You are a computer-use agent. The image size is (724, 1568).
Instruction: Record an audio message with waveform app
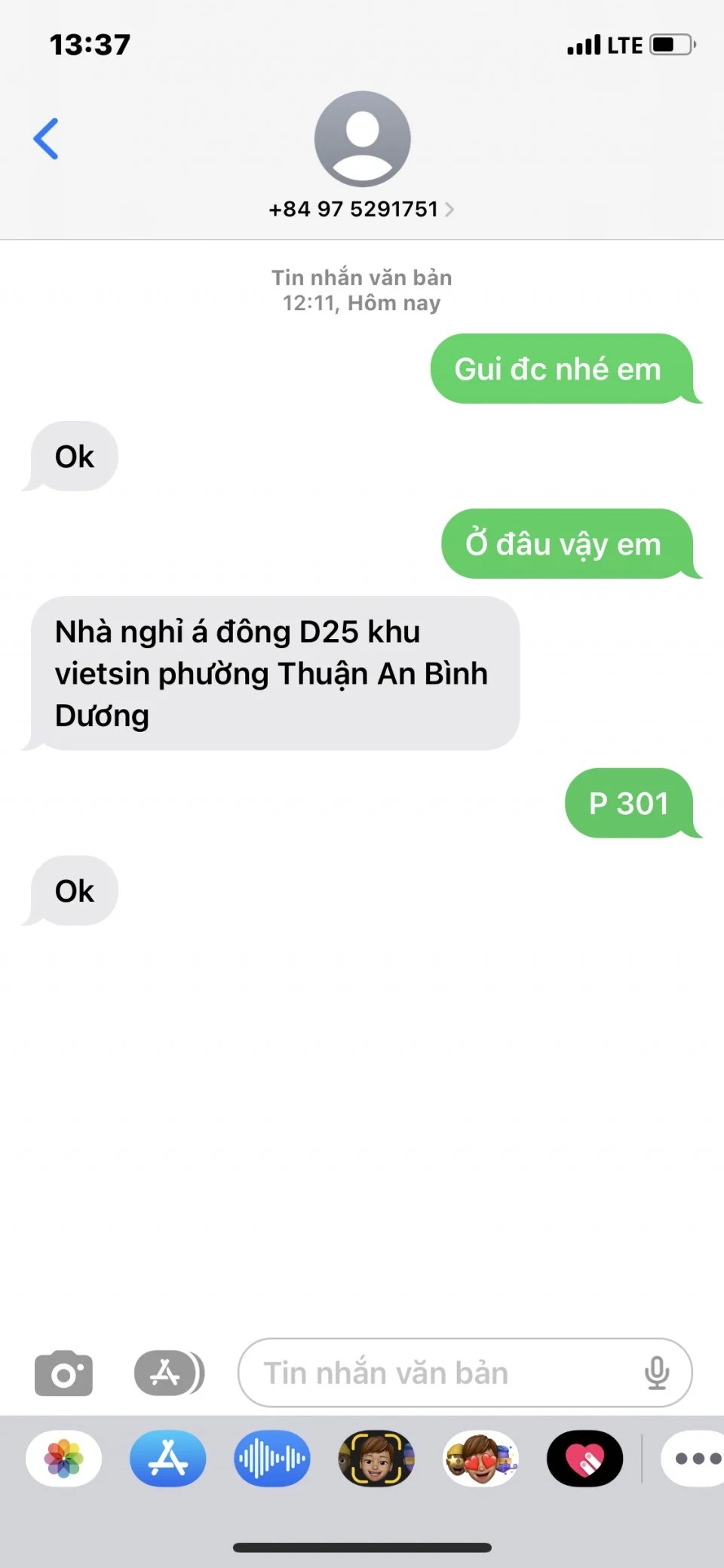point(271,1459)
